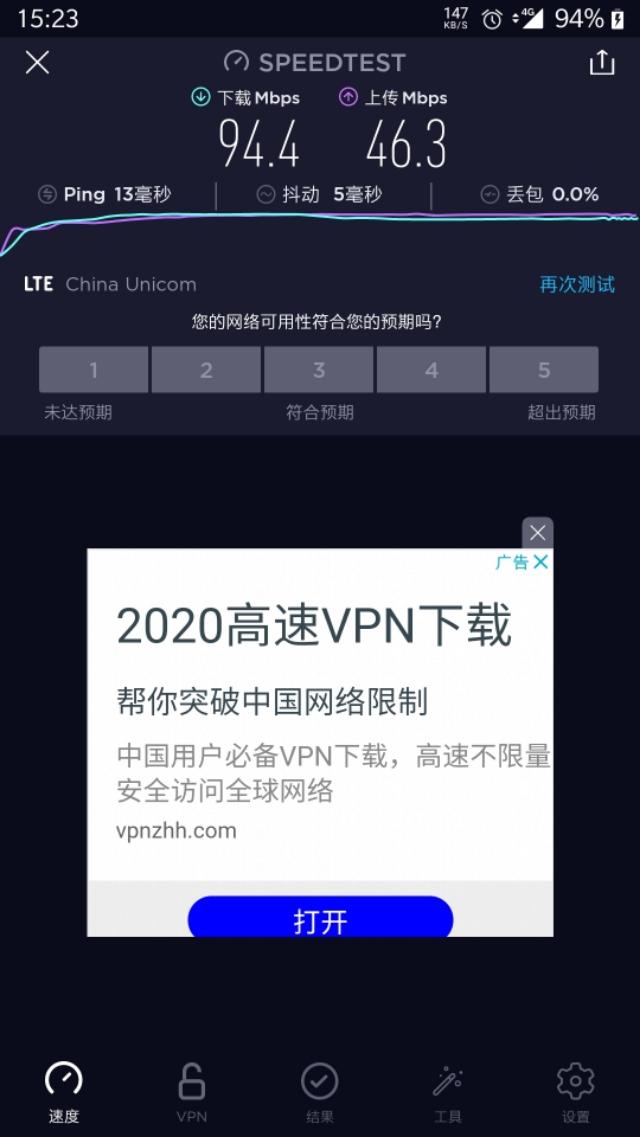Open the 2020高速VPN下载 ad headline

coord(314,626)
